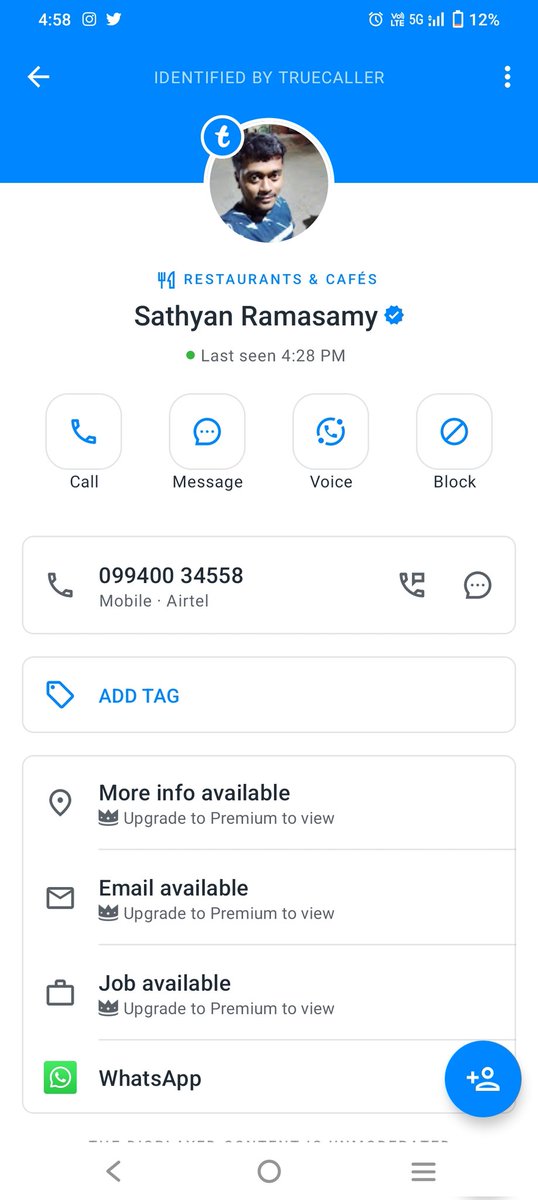Open More info available row

coord(269,803)
